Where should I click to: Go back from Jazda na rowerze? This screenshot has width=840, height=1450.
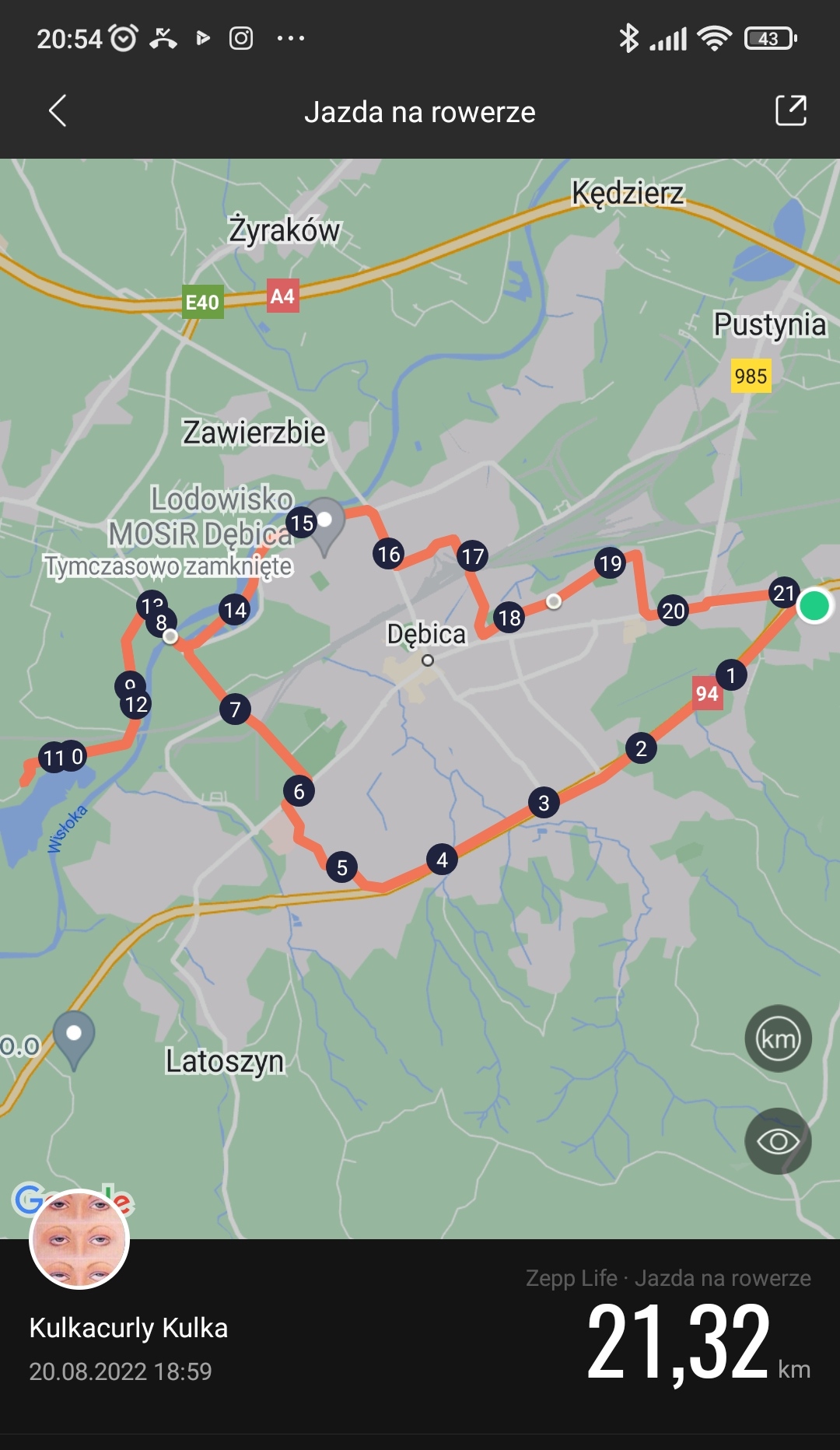click(58, 111)
